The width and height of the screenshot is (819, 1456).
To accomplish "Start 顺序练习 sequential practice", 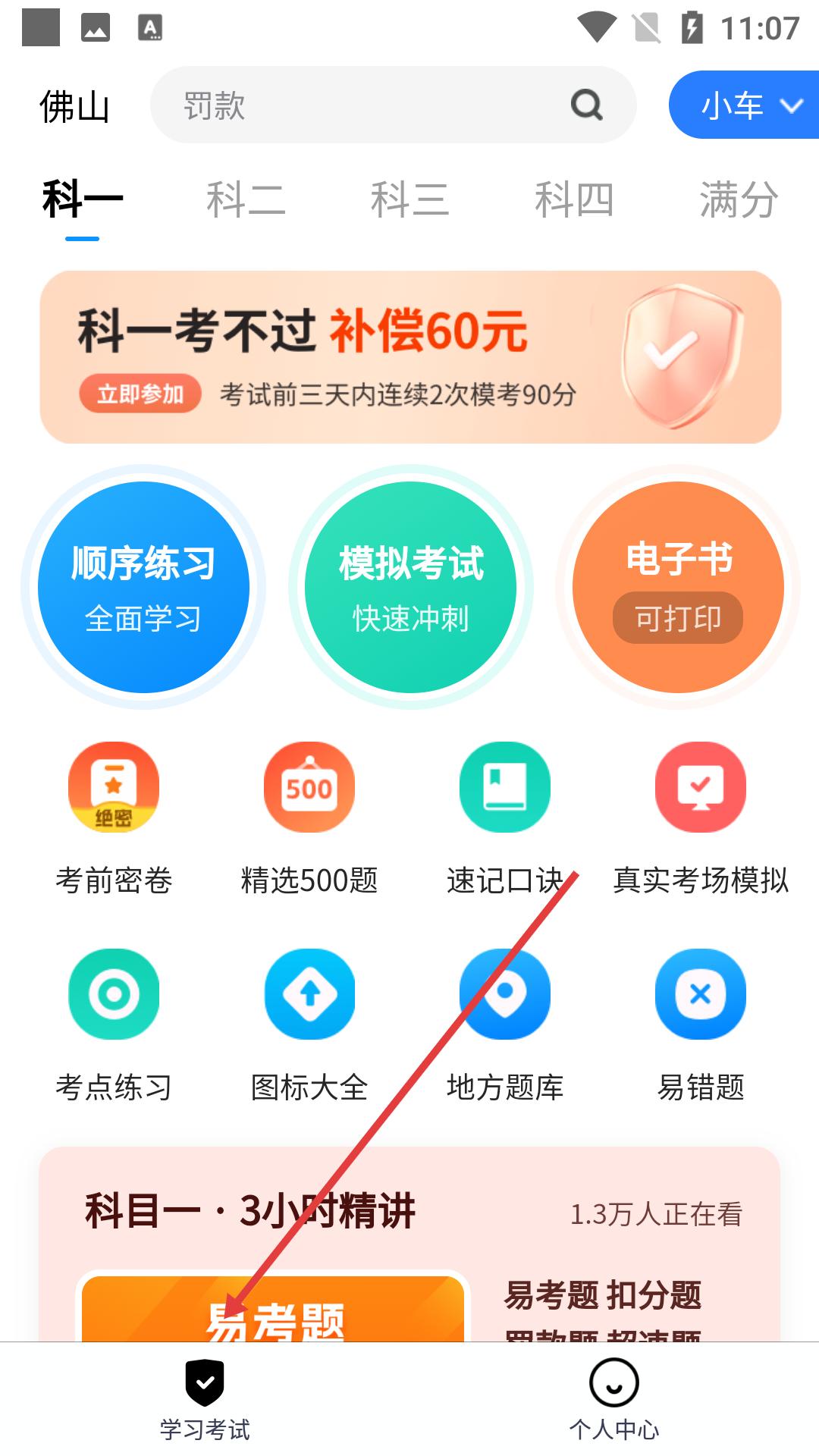I will (143, 587).
